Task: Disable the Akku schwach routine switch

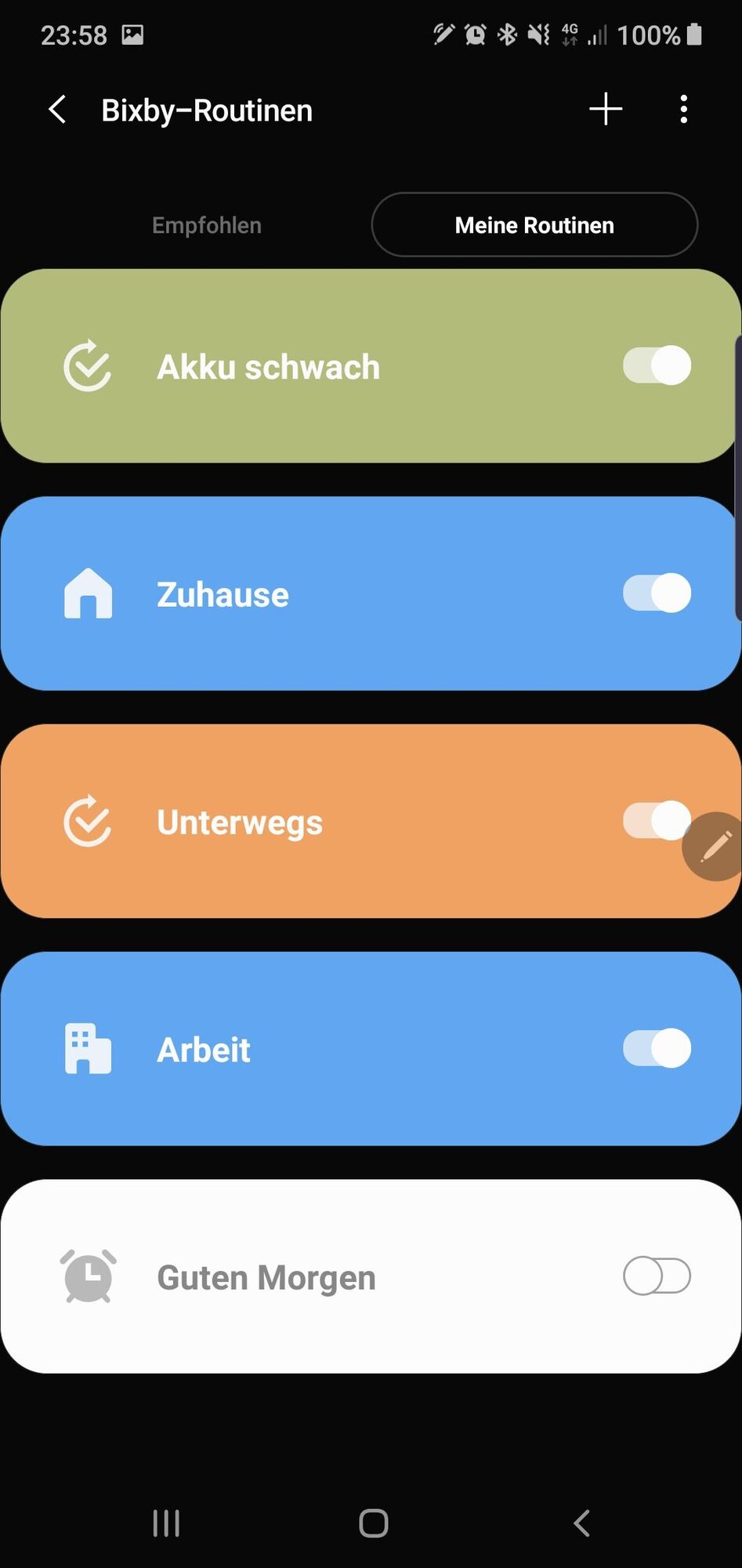Action: (657, 365)
